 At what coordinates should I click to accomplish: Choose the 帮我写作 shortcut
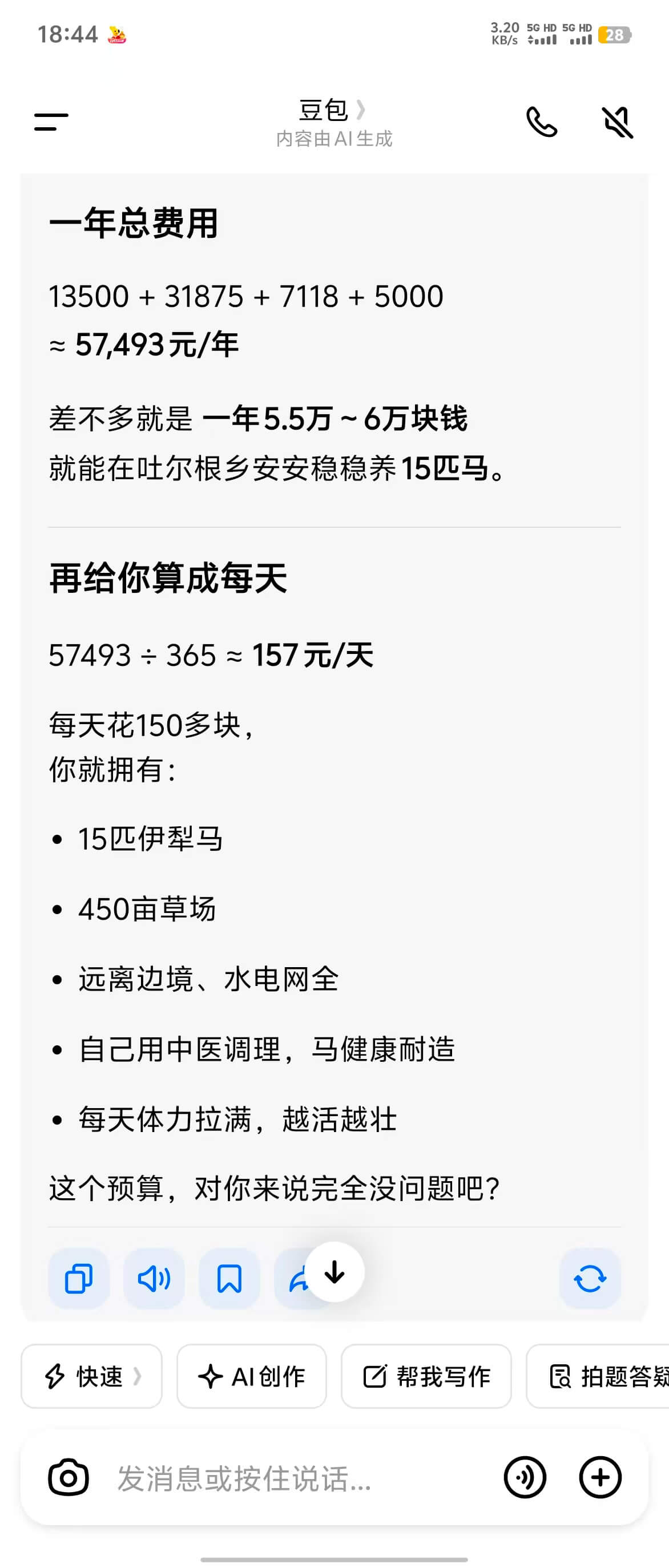point(426,1376)
